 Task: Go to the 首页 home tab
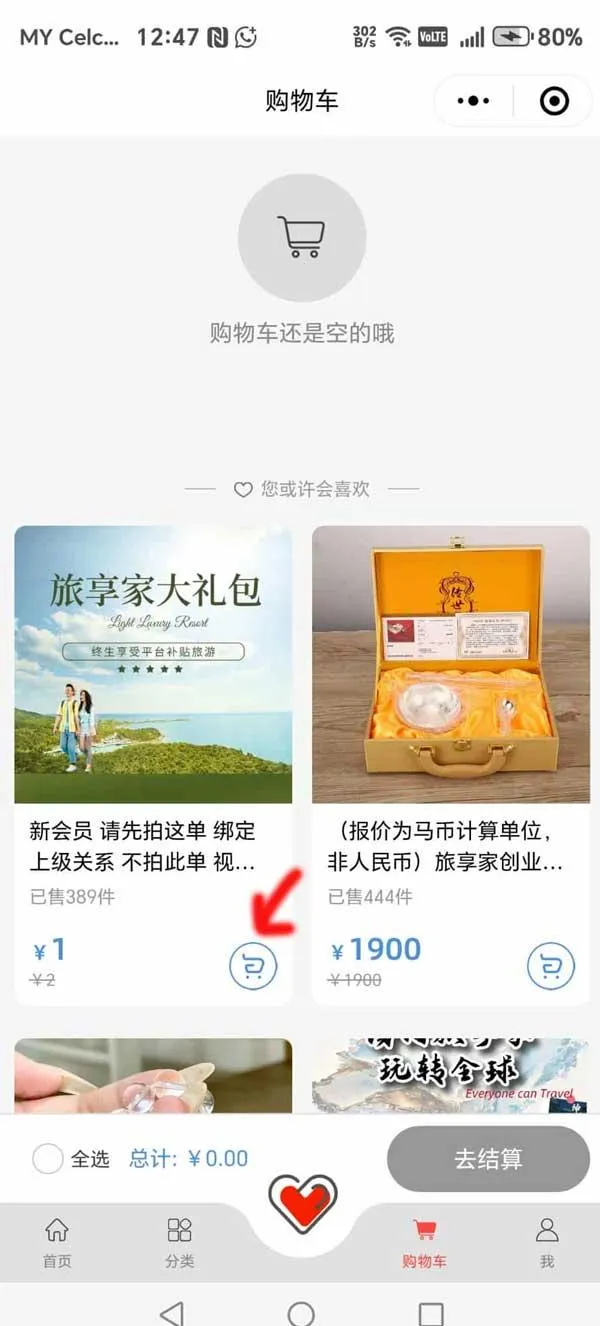click(x=57, y=1243)
